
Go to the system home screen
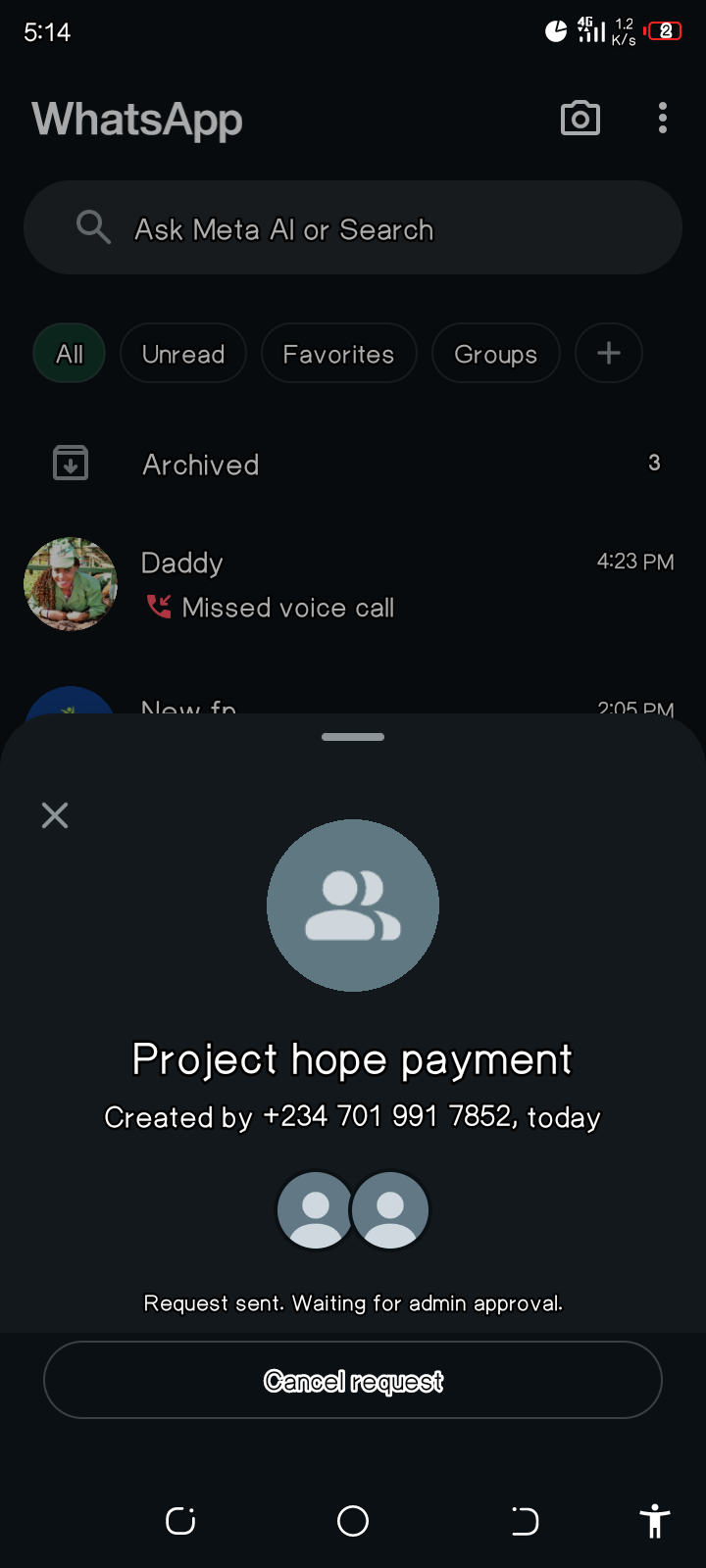click(353, 1521)
